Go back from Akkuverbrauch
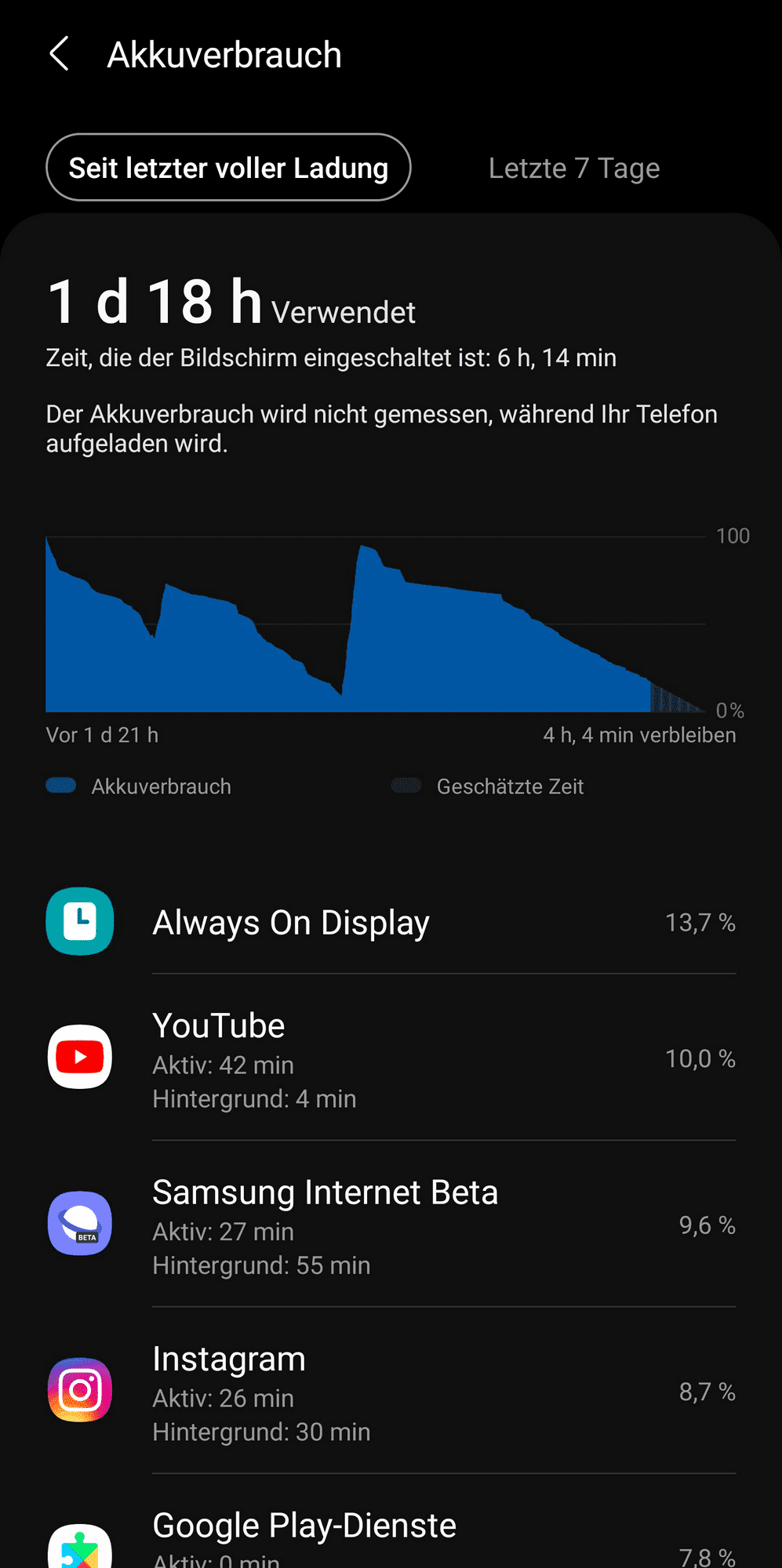The image size is (782, 1568). coord(60,54)
